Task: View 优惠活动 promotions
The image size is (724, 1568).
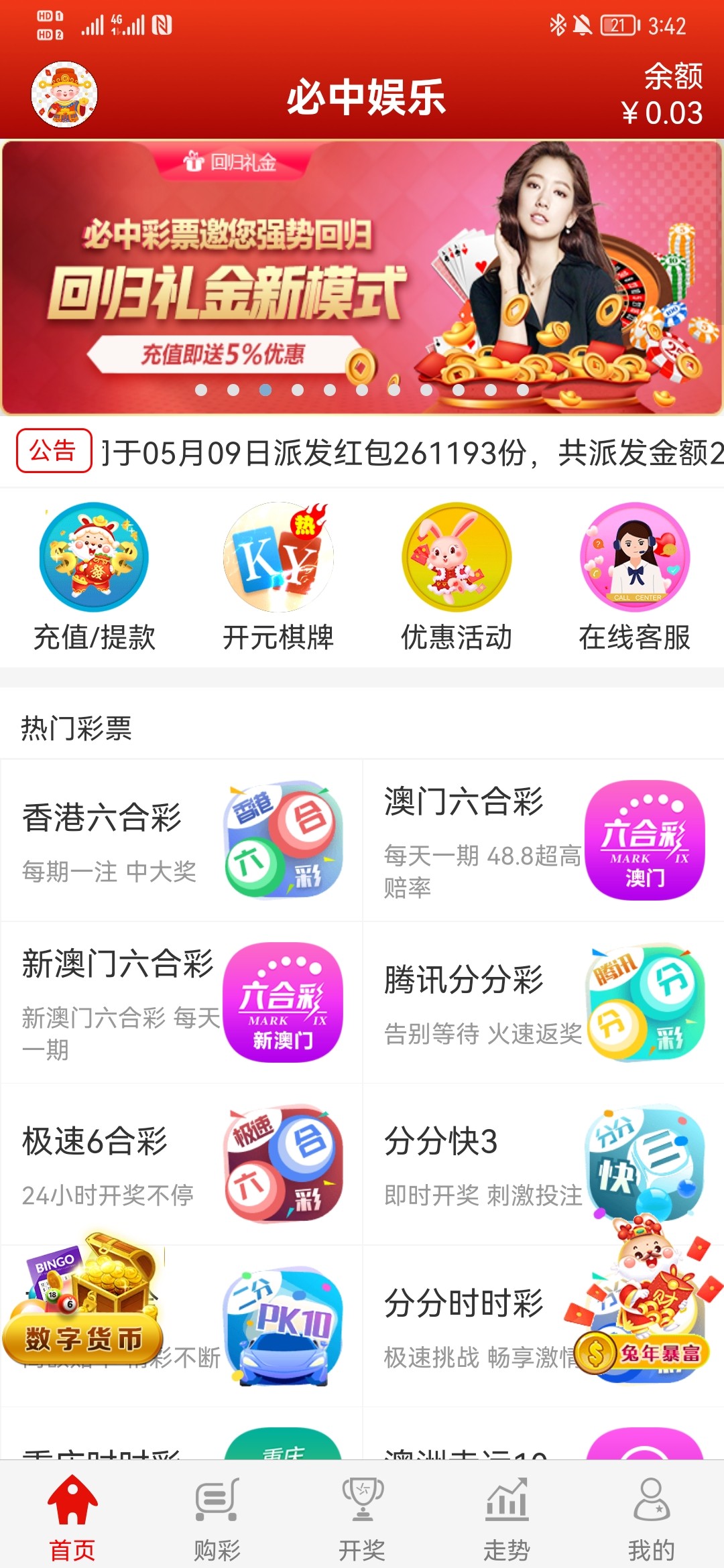Action: [x=457, y=578]
